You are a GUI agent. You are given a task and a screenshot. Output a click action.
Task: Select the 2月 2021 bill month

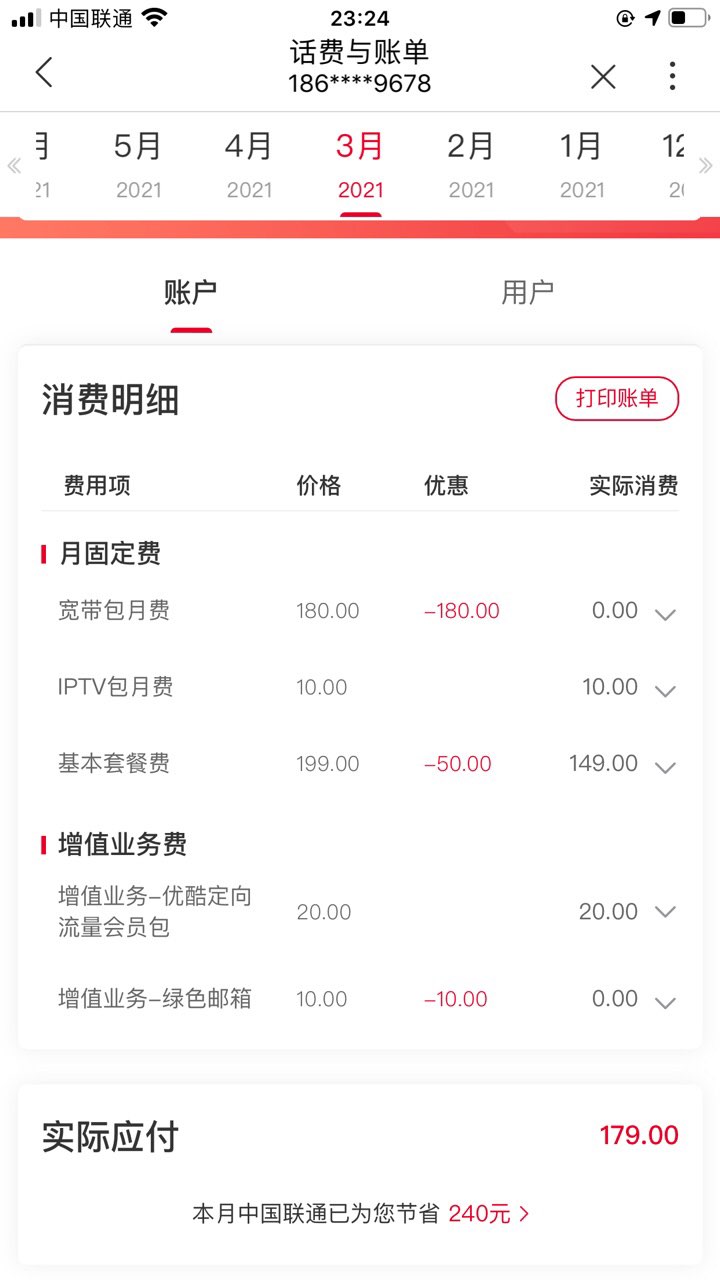coord(471,164)
